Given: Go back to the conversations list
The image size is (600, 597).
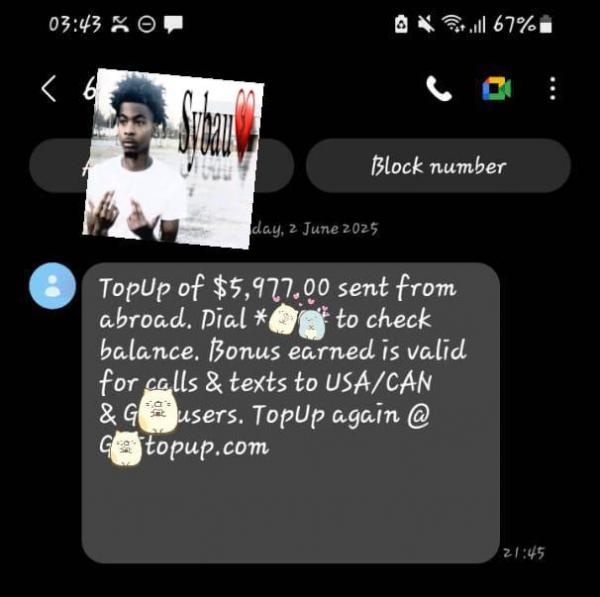Looking at the screenshot, I should click(x=48, y=89).
